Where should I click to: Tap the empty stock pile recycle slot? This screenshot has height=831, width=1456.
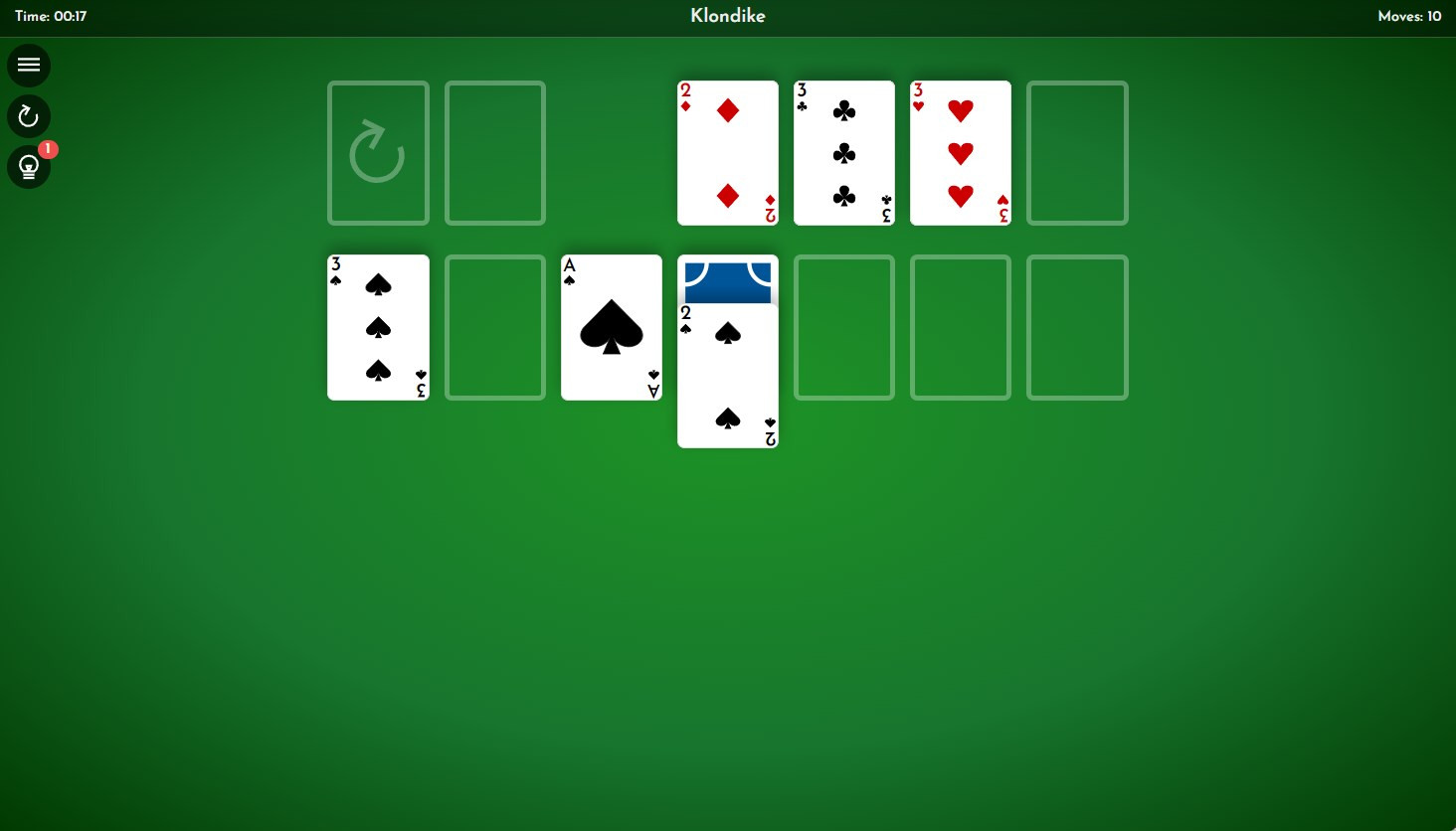coord(378,153)
